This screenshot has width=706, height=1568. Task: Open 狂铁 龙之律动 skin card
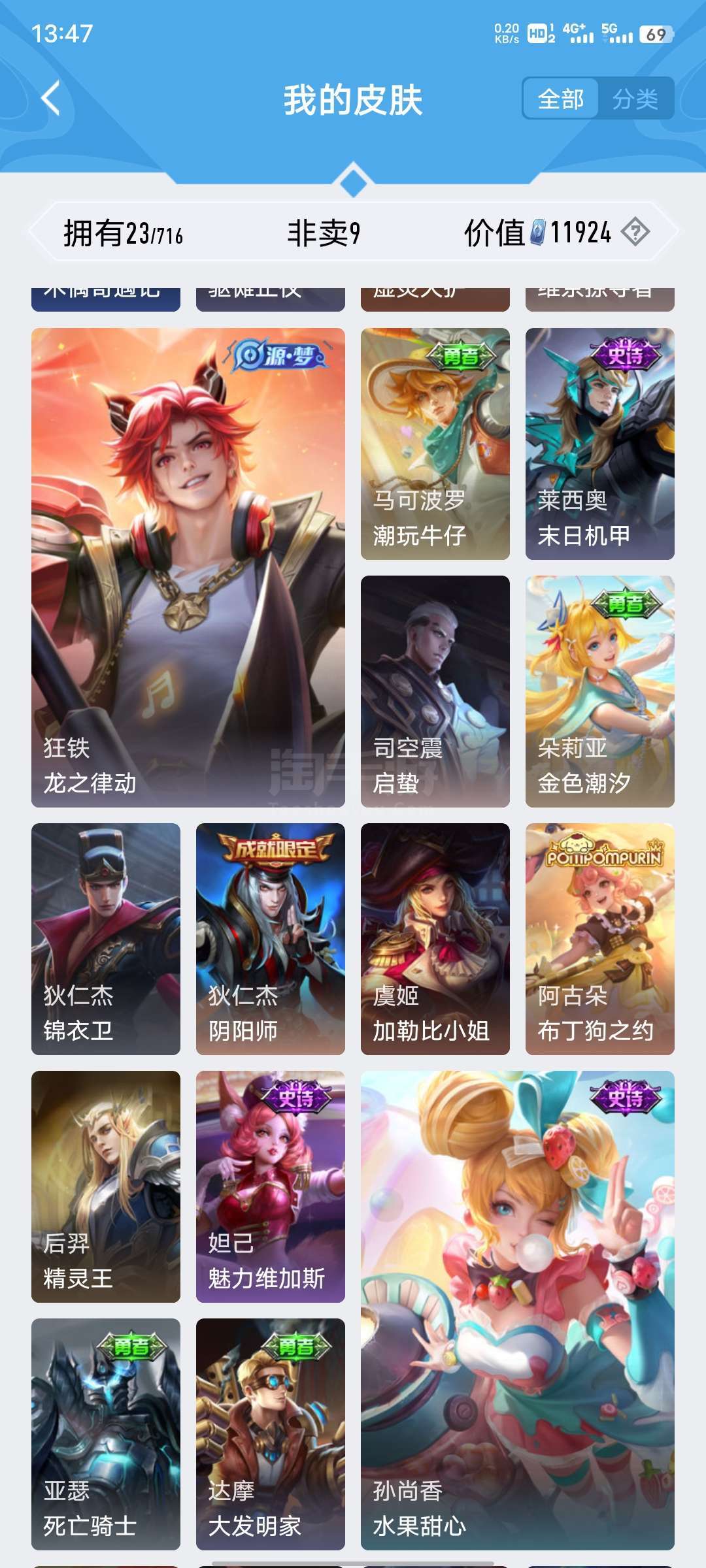click(188, 568)
